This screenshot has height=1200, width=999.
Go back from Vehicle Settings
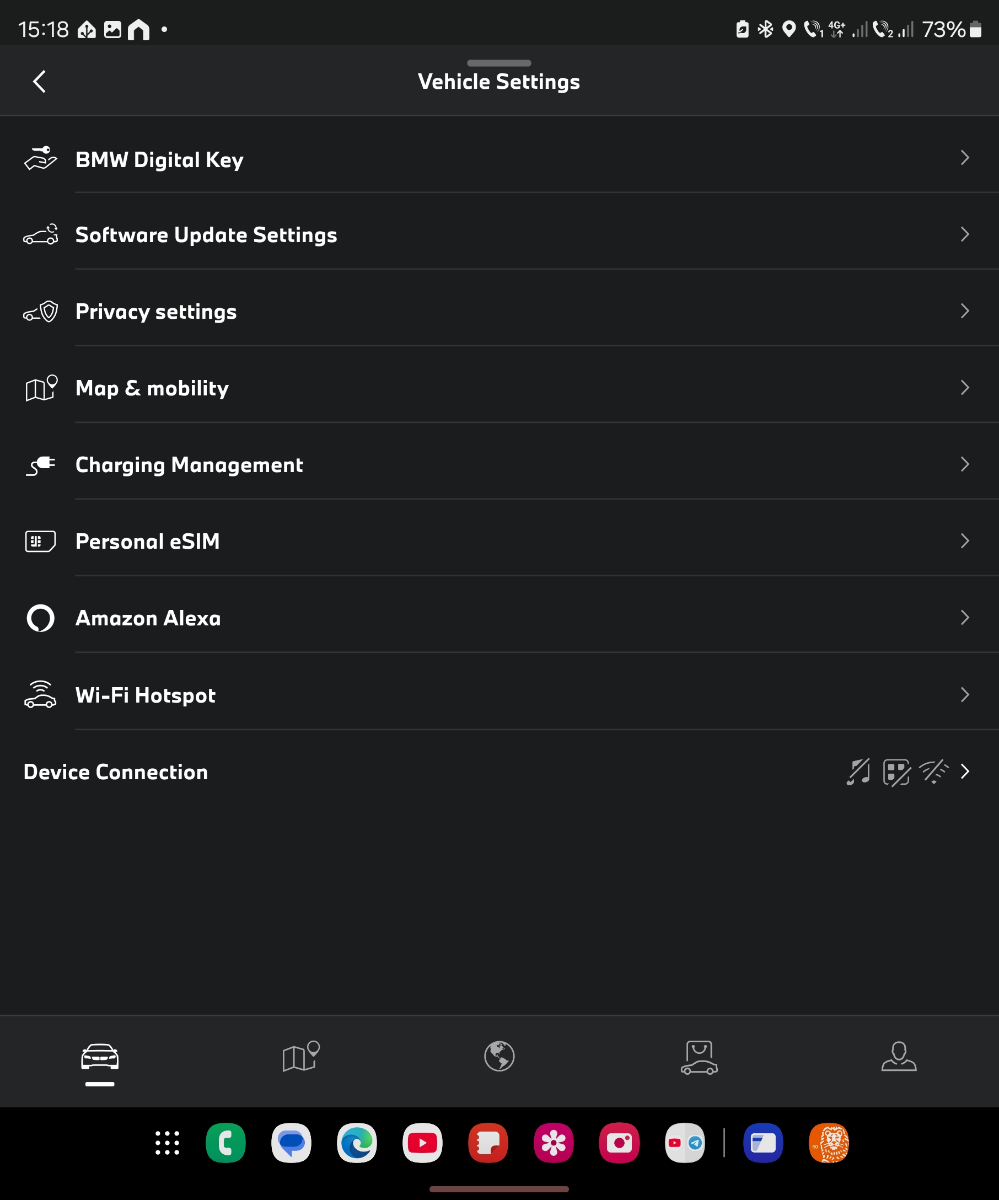[40, 82]
